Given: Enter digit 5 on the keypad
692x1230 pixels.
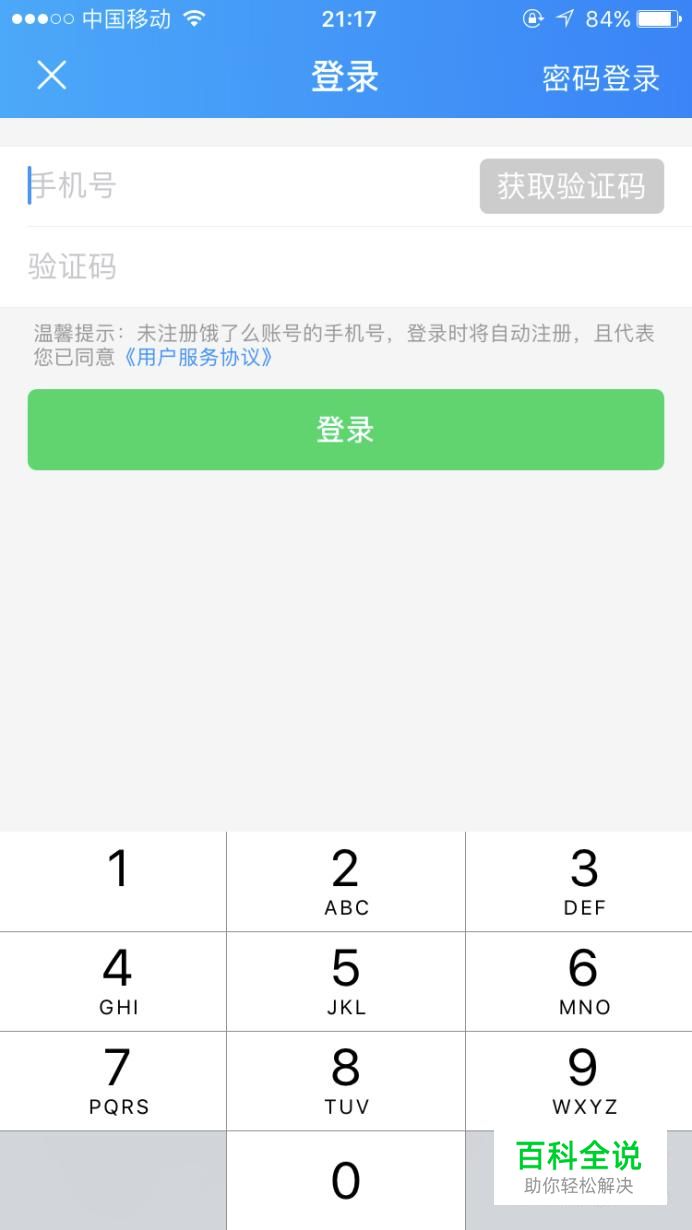Looking at the screenshot, I should click(346, 981).
